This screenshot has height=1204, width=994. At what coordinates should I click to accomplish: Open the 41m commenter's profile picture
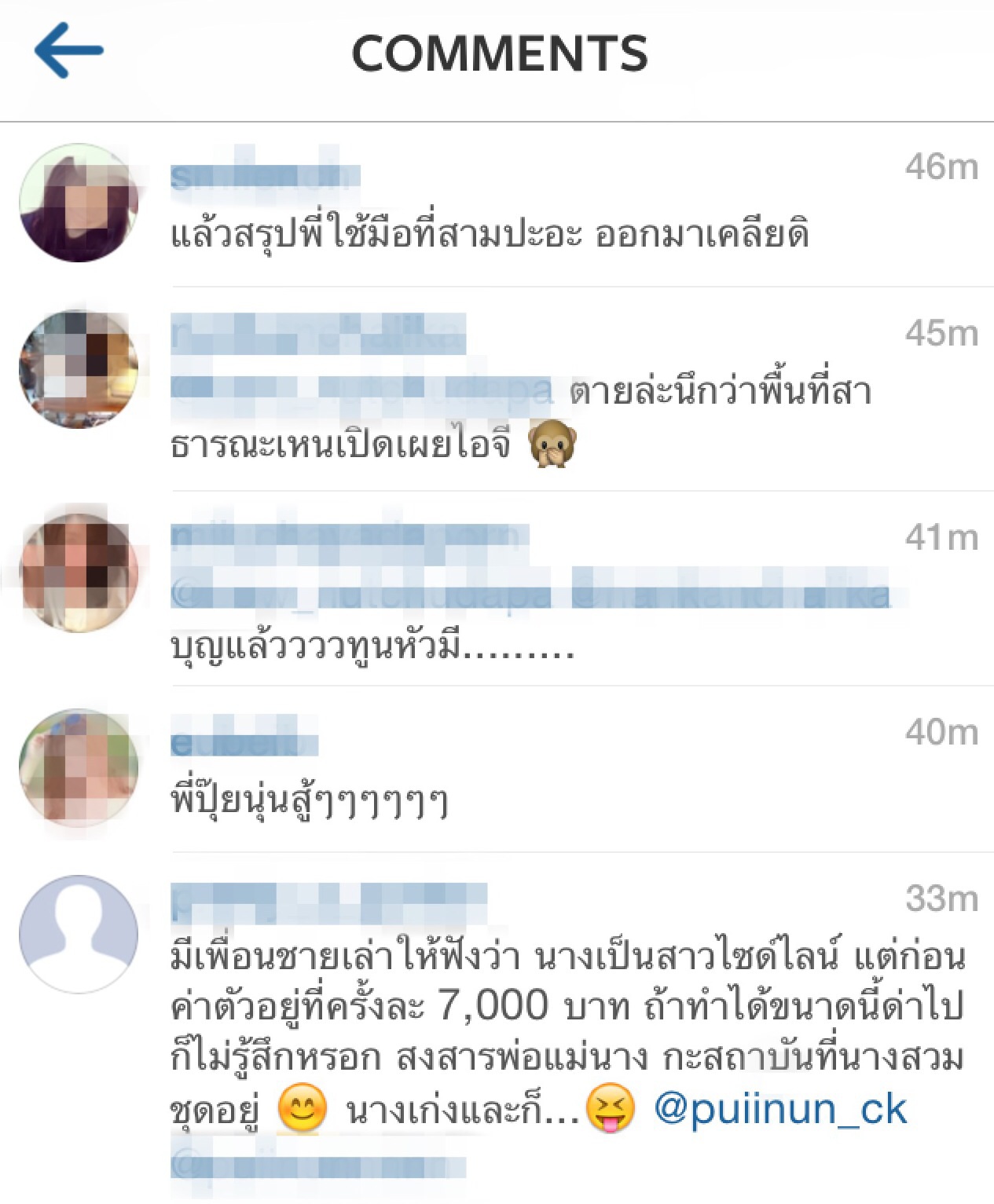(x=79, y=573)
